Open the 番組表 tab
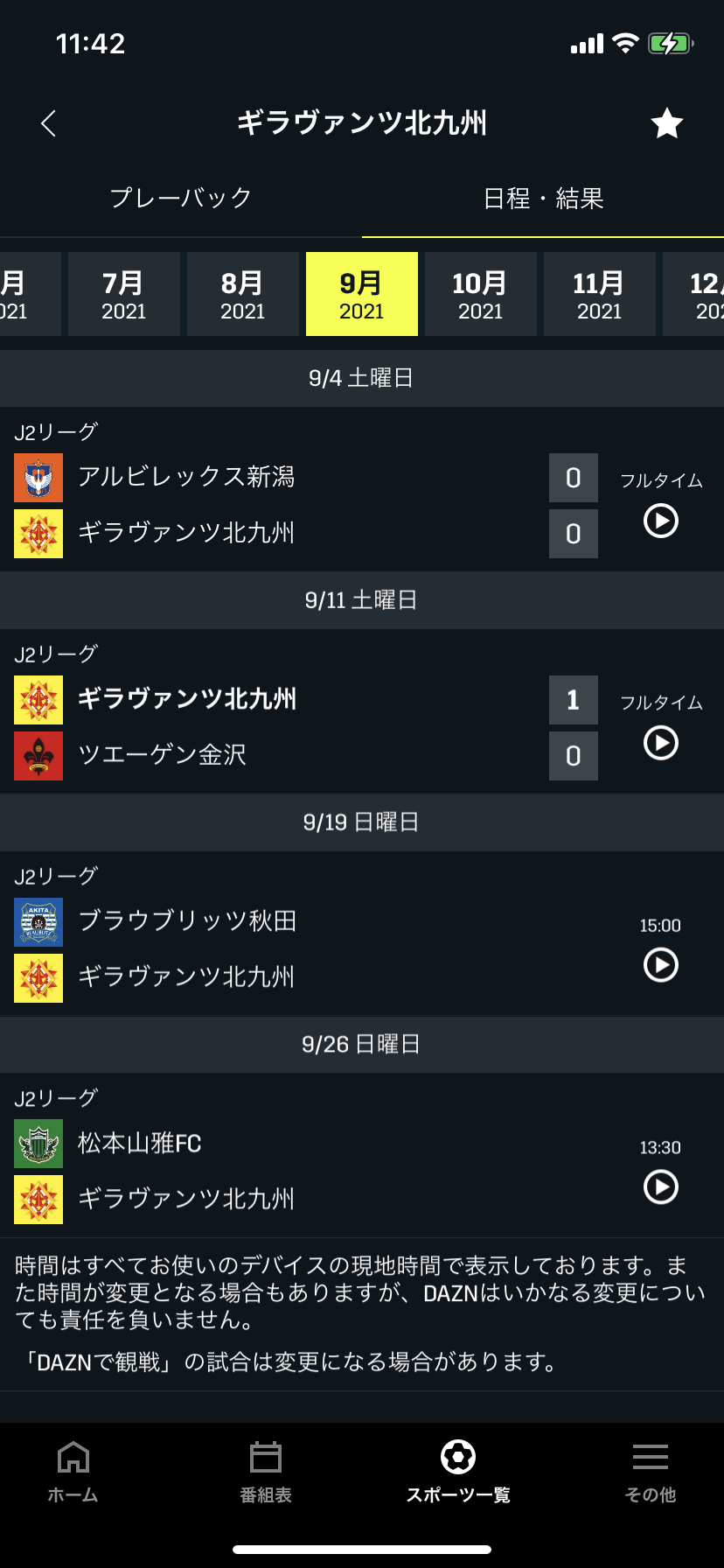 click(266, 1472)
